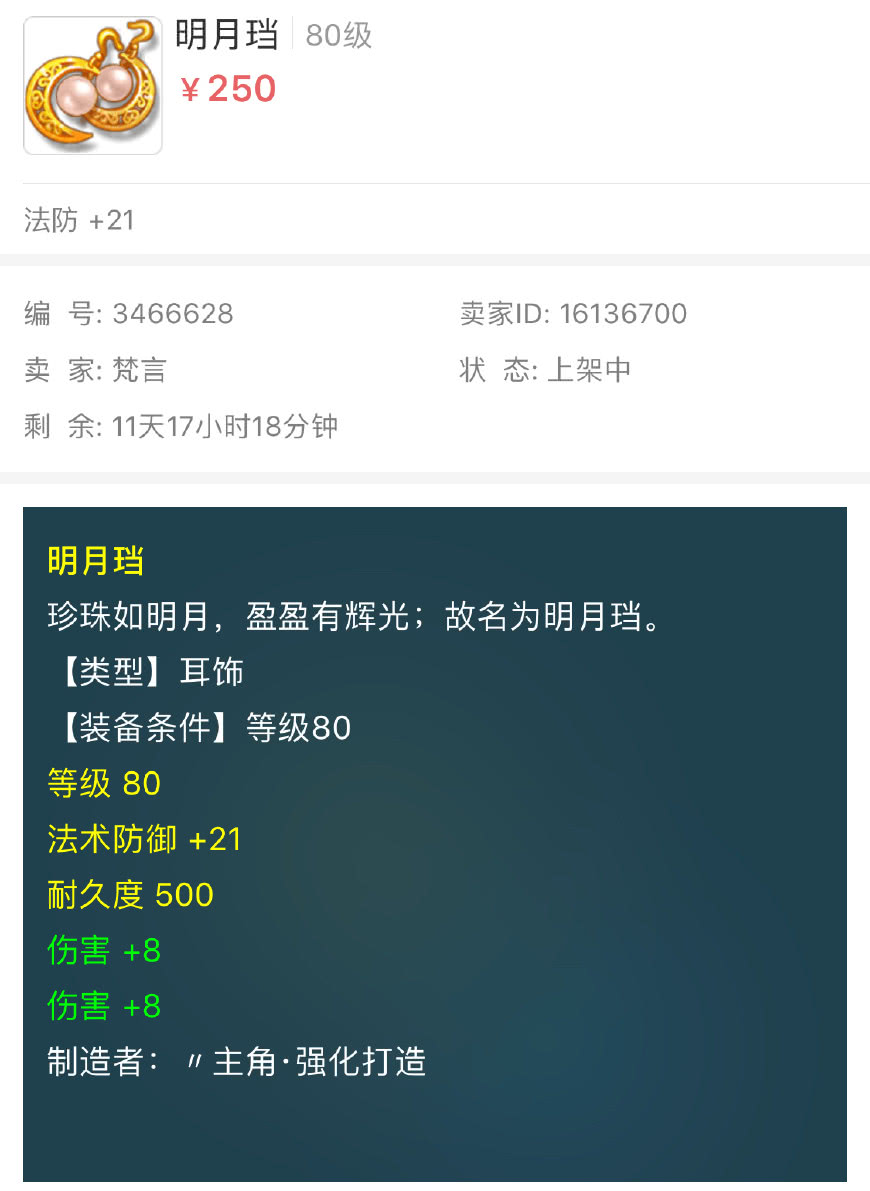Click the ¥250 price label
The height and width of the screenshot is (1191, 870).
coord(230,88)
